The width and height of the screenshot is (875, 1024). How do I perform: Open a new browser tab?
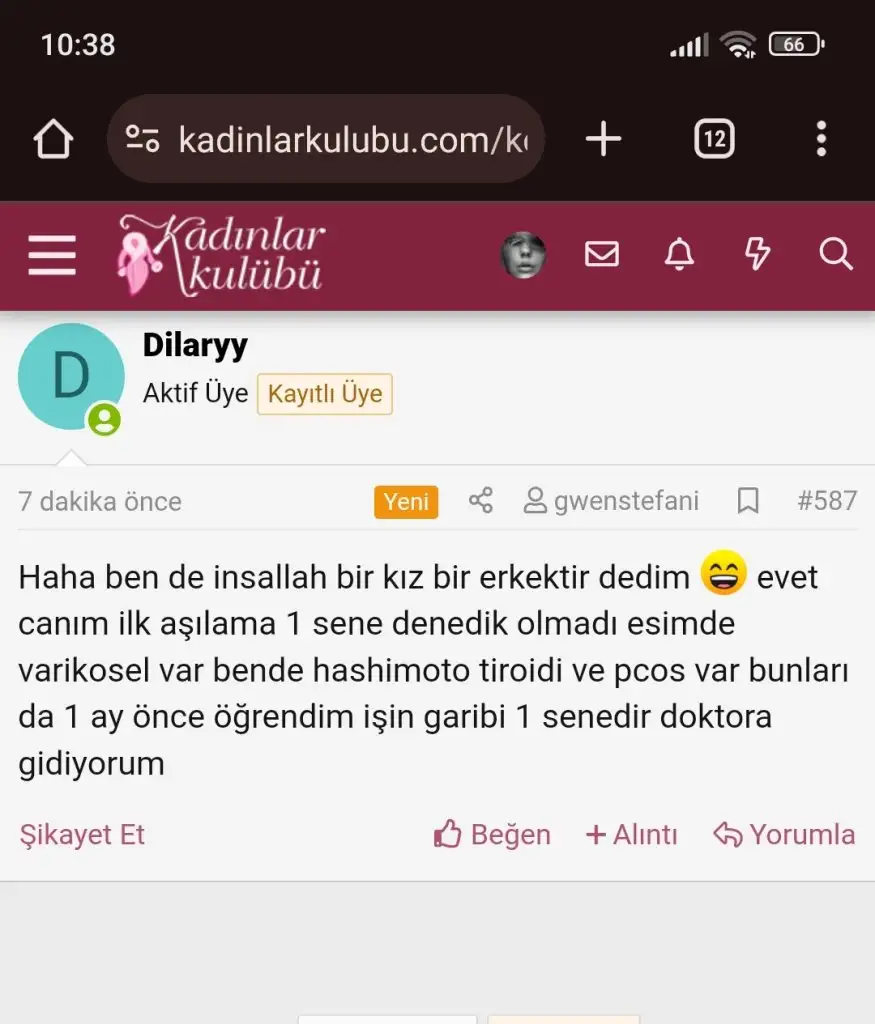tap(603, 139)
